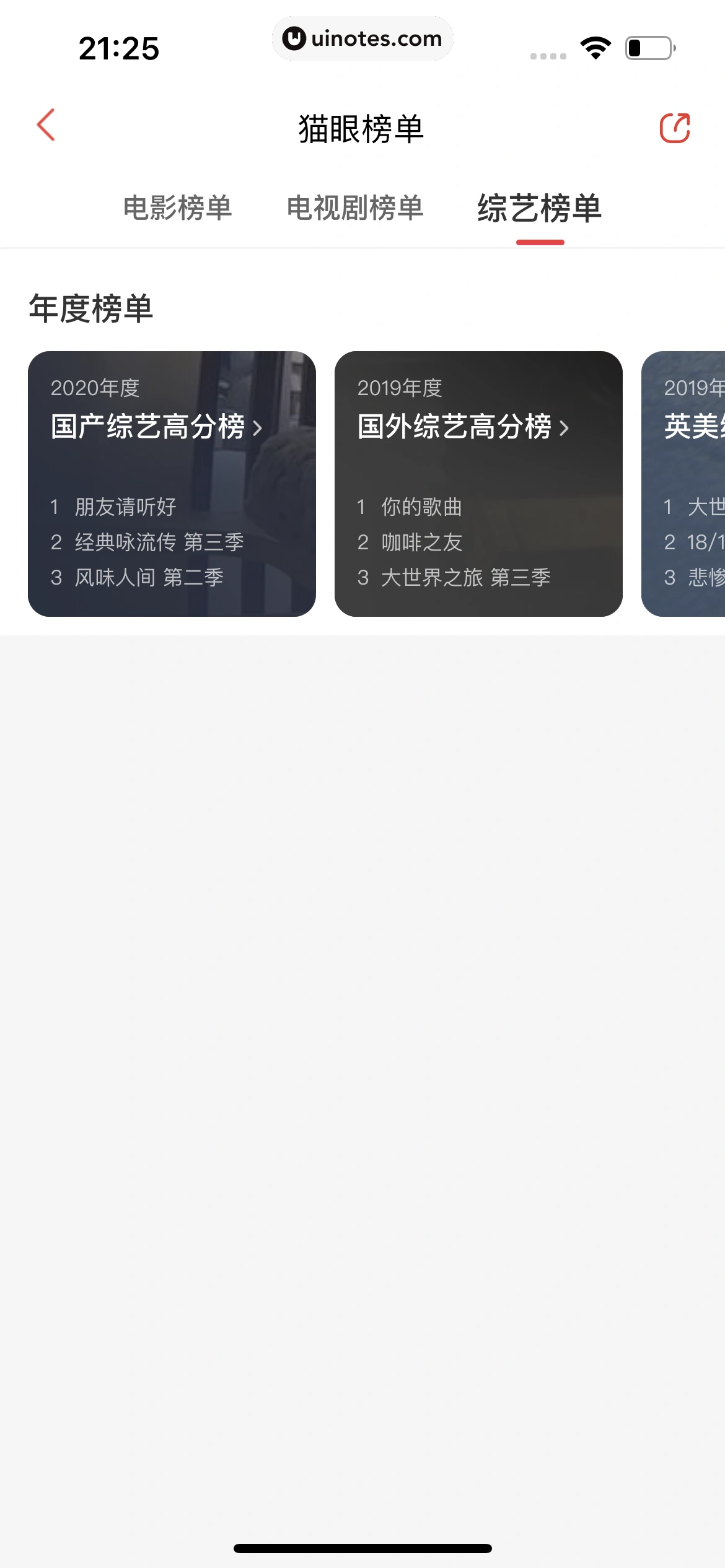Click the back arrow to return
The image size is (725, 1568).
pyautogui.click(x=45, y=125)
